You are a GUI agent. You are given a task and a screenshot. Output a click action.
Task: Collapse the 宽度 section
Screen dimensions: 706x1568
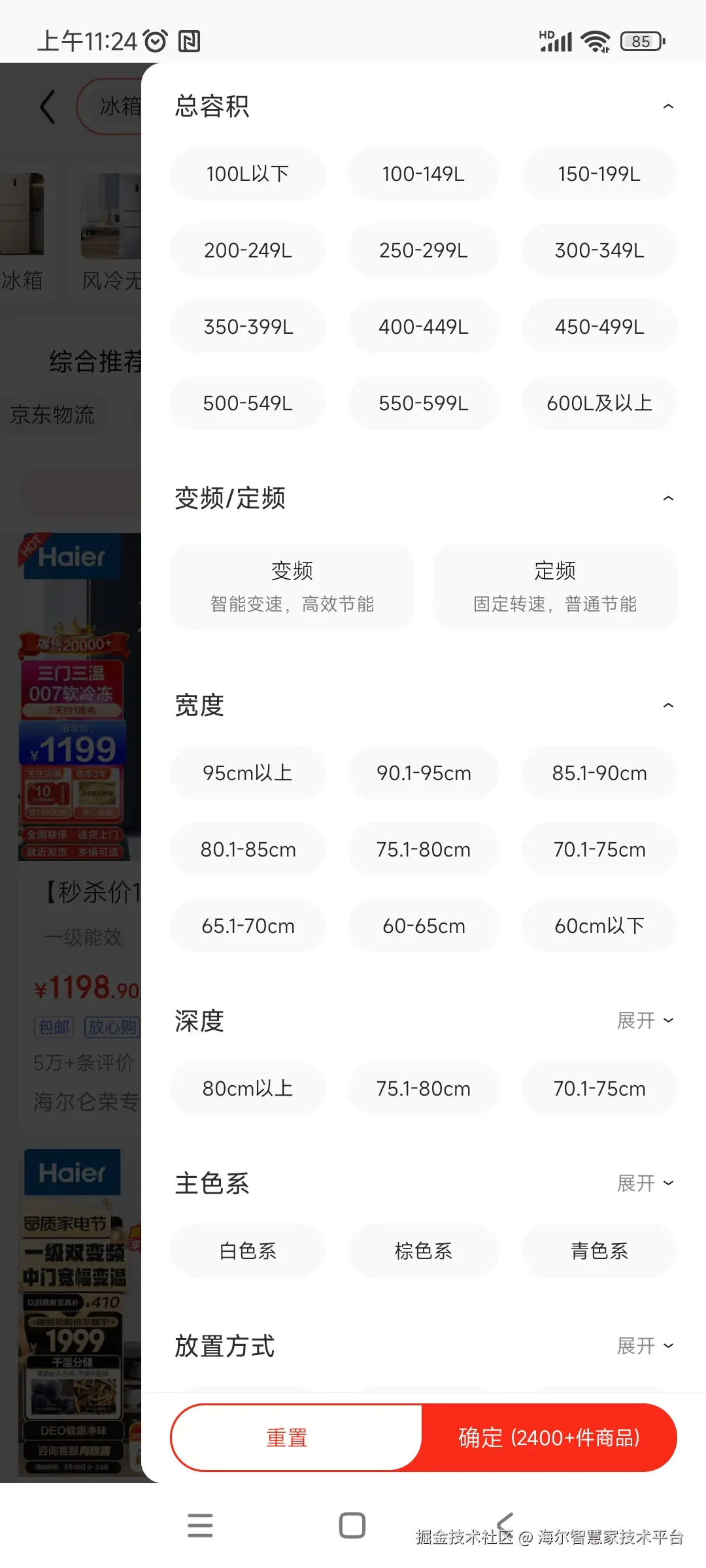668,706
